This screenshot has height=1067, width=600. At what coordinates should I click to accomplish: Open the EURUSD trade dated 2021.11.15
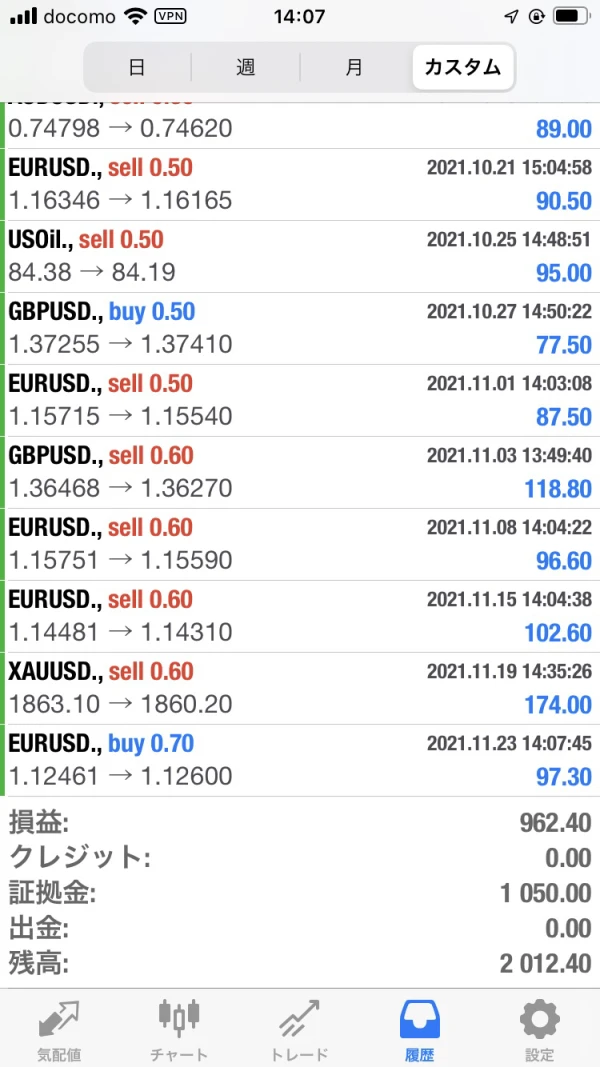[300, 616]
